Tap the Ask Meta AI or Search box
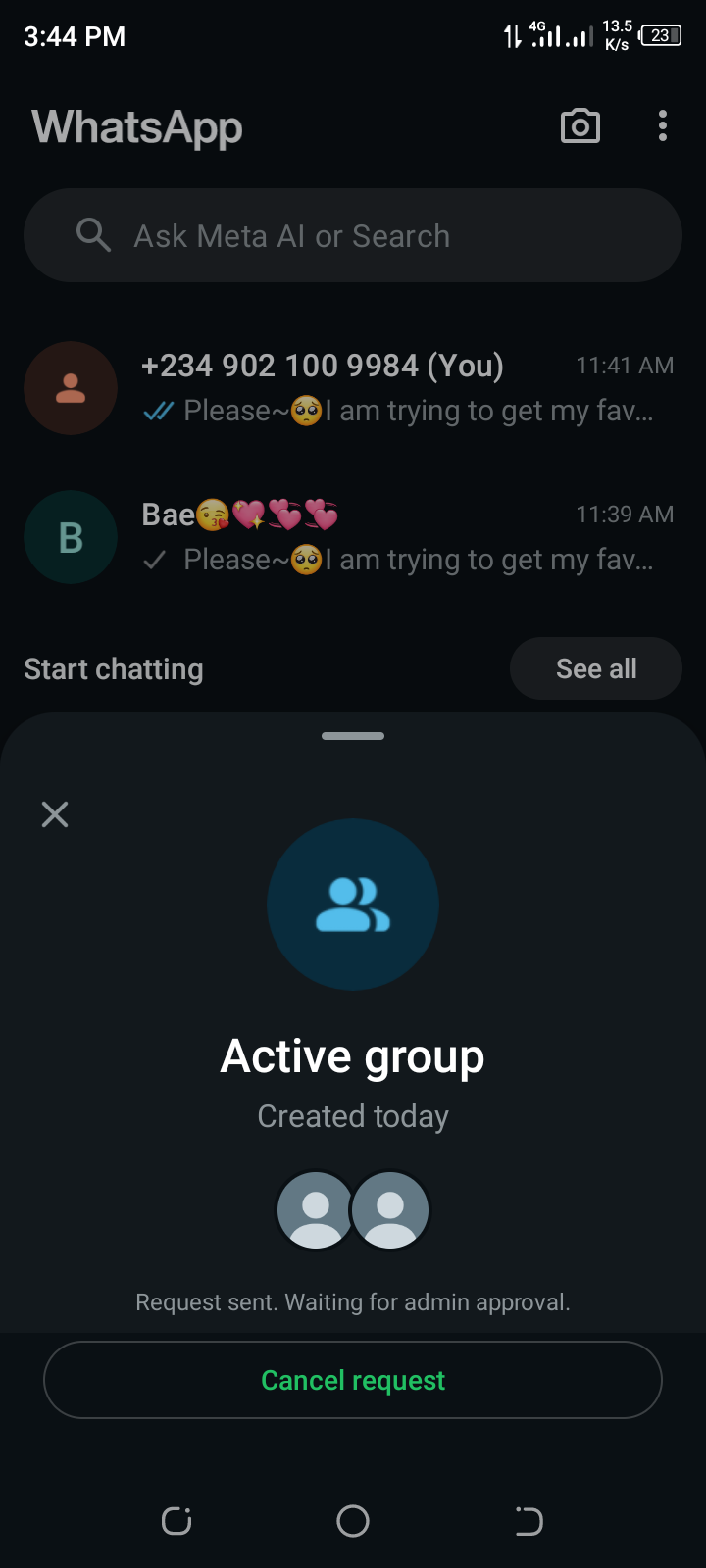Screen dimensions: 706x1568 (353, 236)
